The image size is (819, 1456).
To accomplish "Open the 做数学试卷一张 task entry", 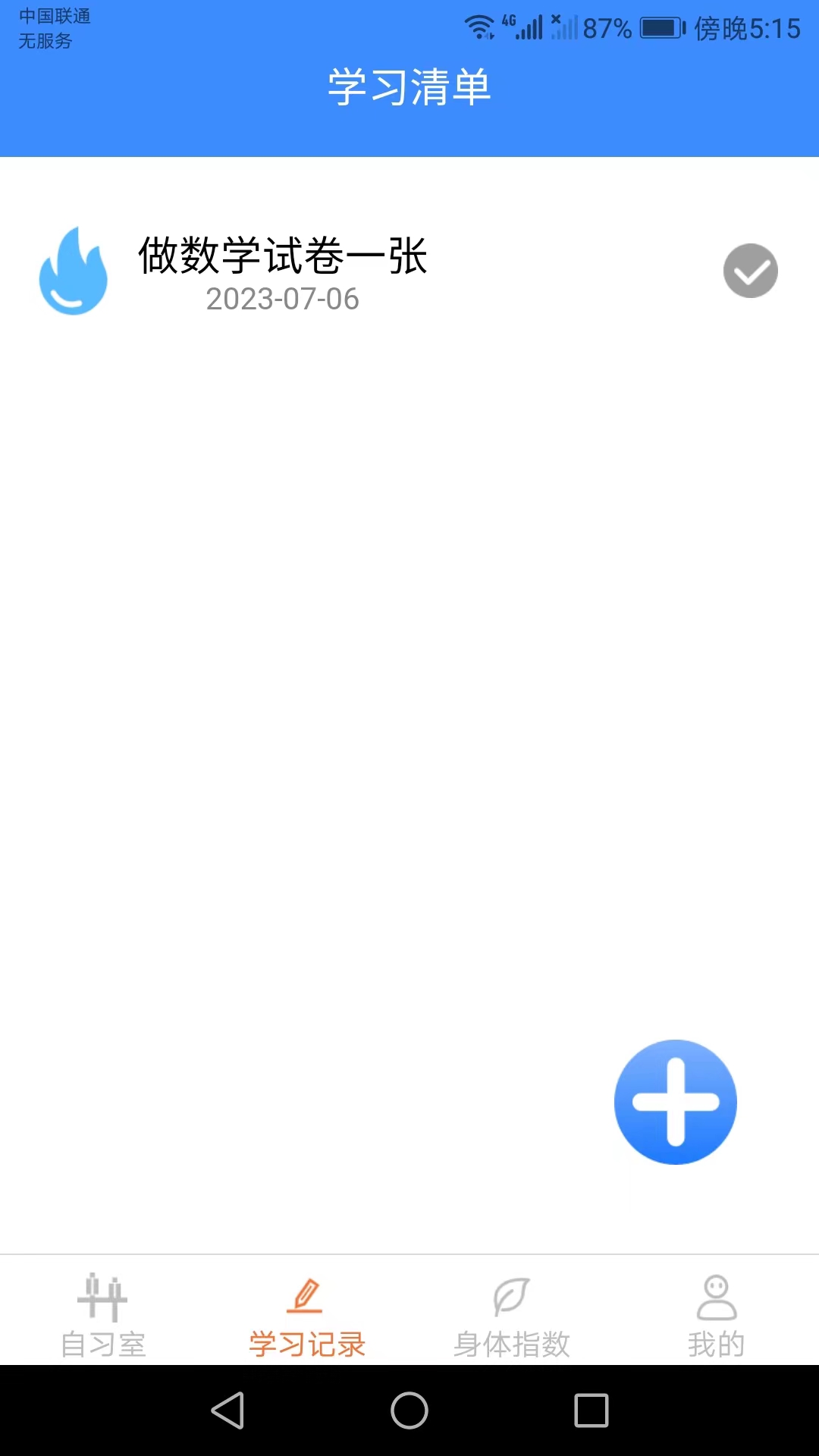I will [x=282, y=271].
